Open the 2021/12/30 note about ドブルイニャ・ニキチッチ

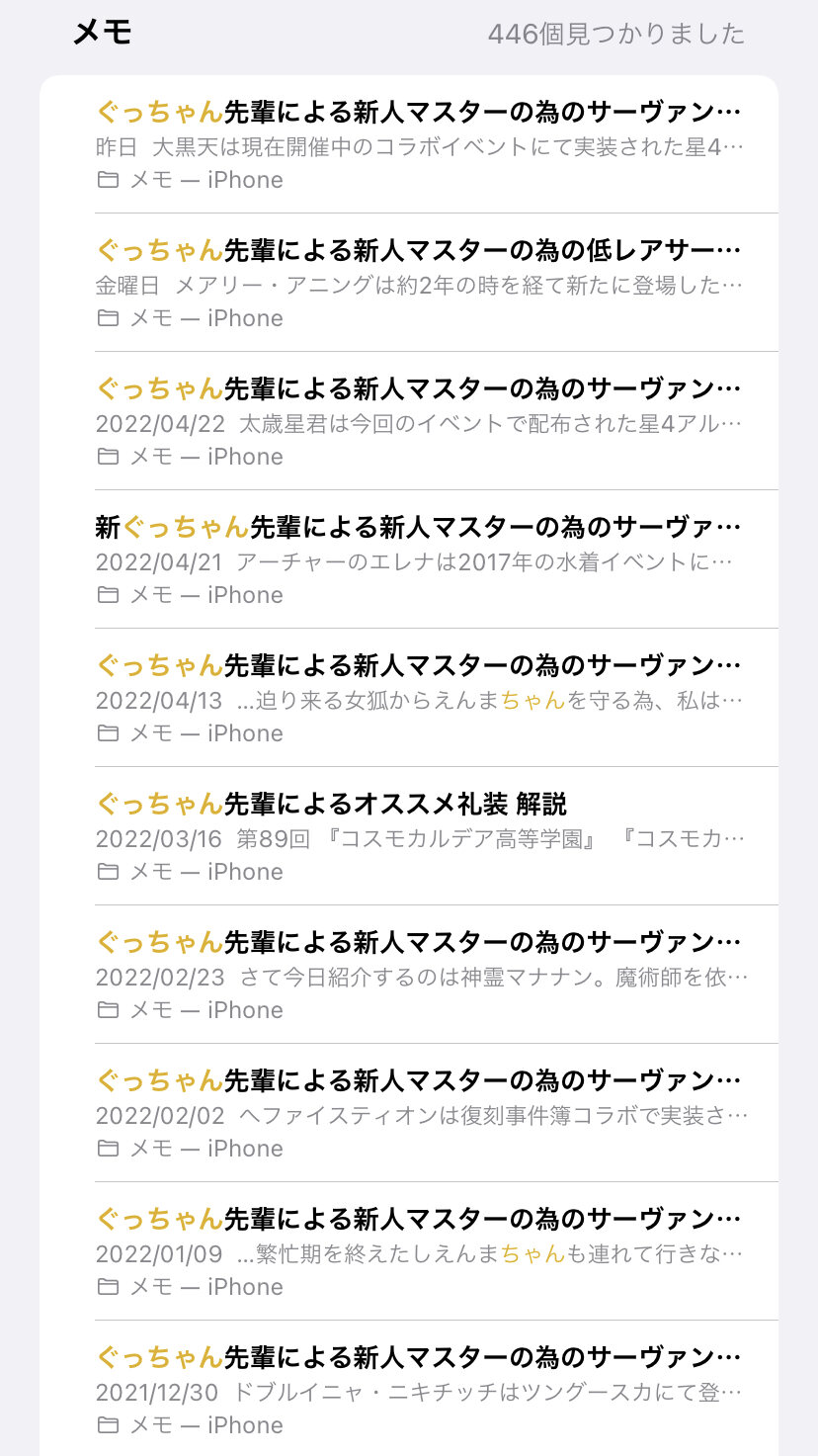419,1390
